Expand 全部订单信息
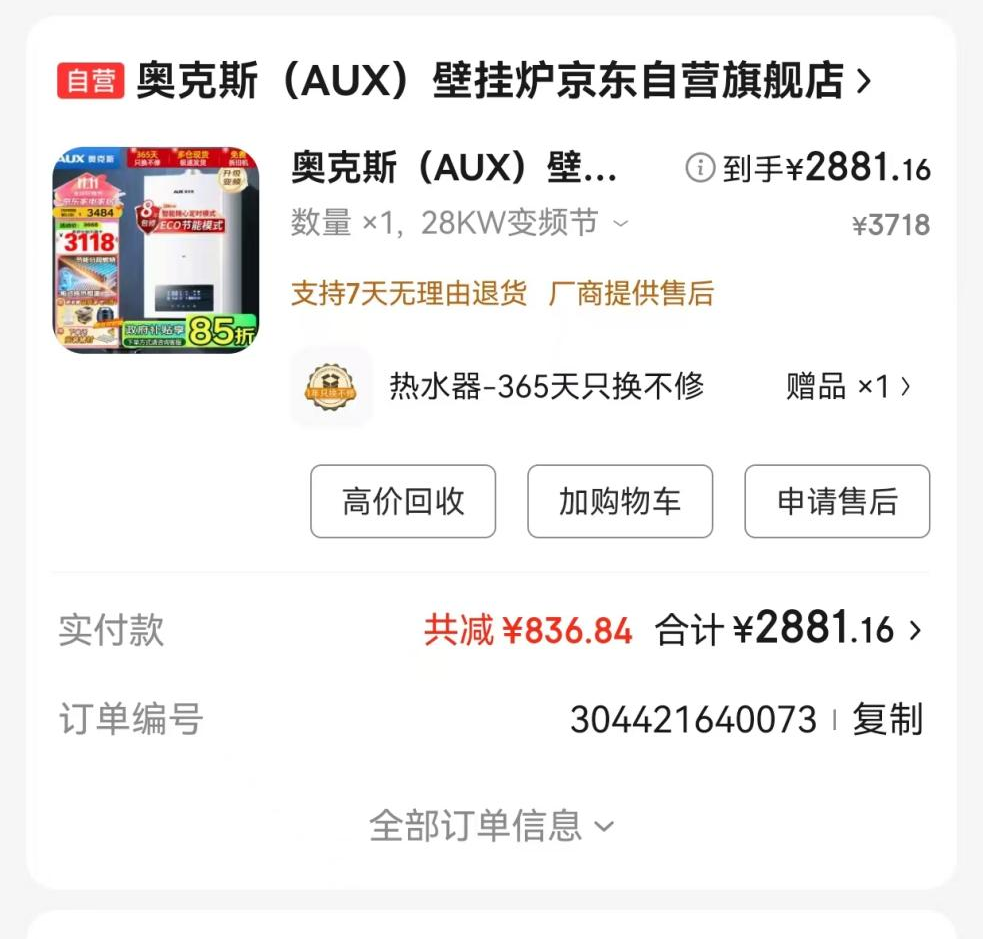The height and width of the screenshot is (939, 984). (x=491, y=825)
